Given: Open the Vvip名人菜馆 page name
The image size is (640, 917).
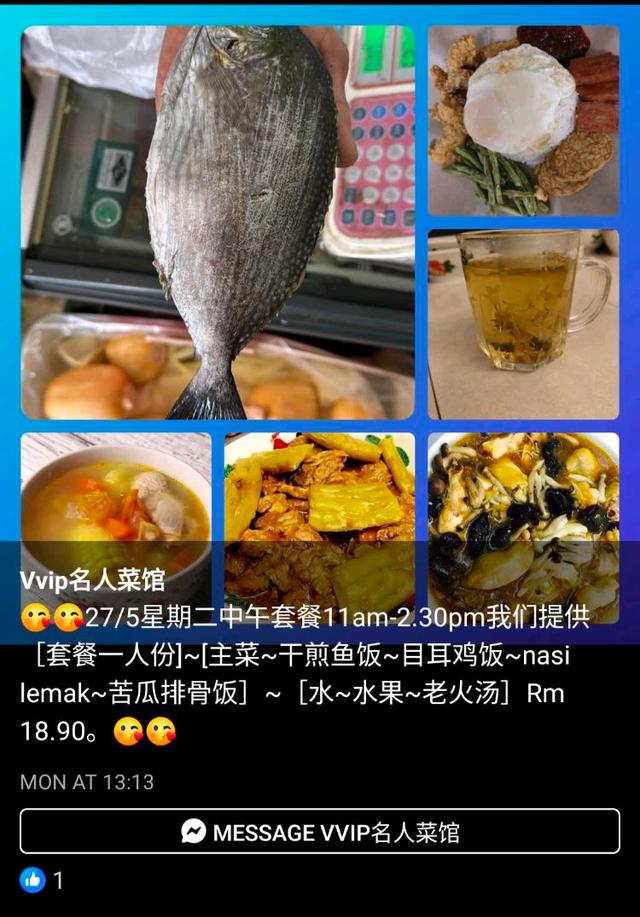Looking at the screenshot, I should 92,583.
